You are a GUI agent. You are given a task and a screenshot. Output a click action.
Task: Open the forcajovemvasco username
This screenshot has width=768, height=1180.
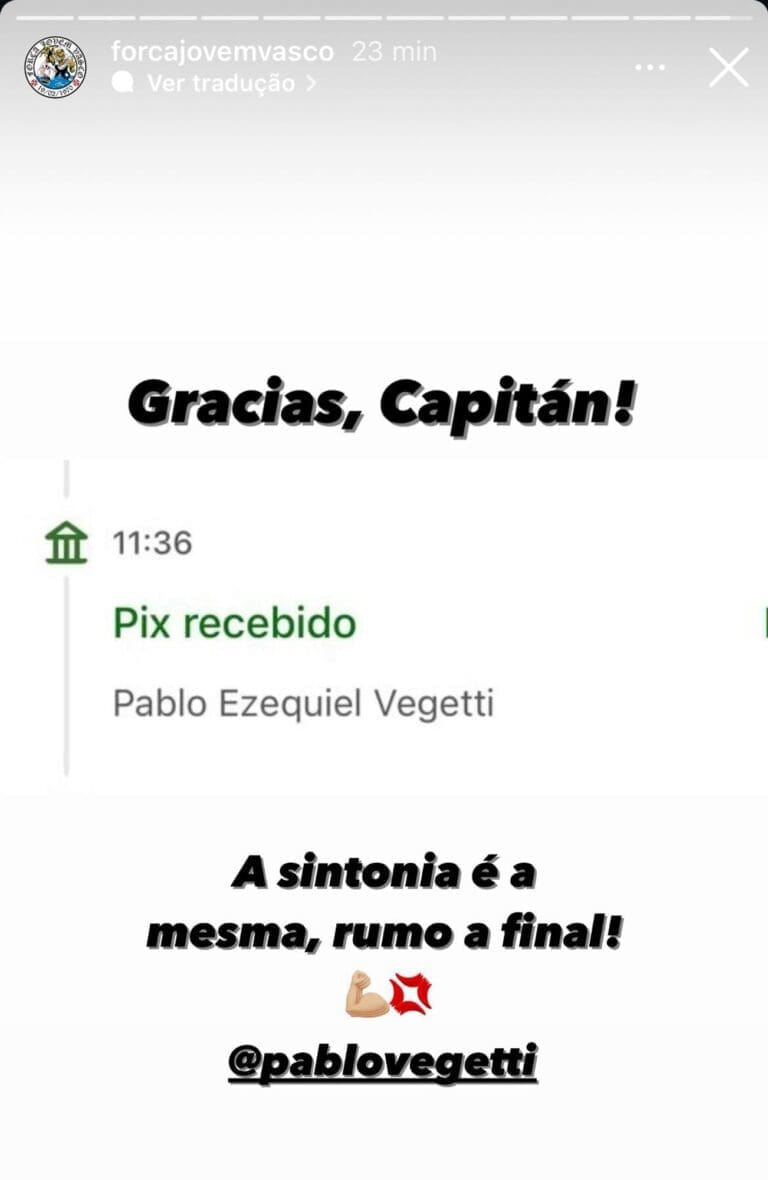222,51
